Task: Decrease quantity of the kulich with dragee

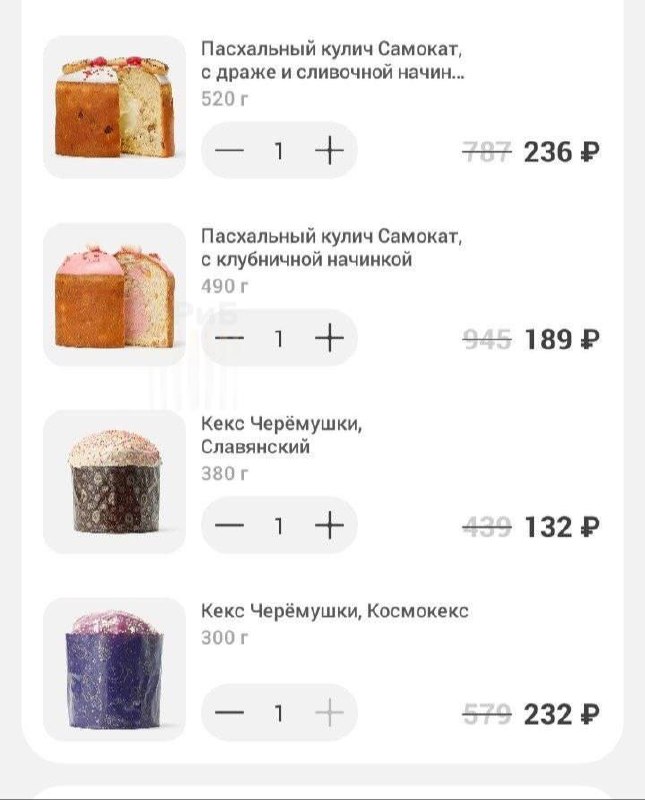Action: pos(230,151)
